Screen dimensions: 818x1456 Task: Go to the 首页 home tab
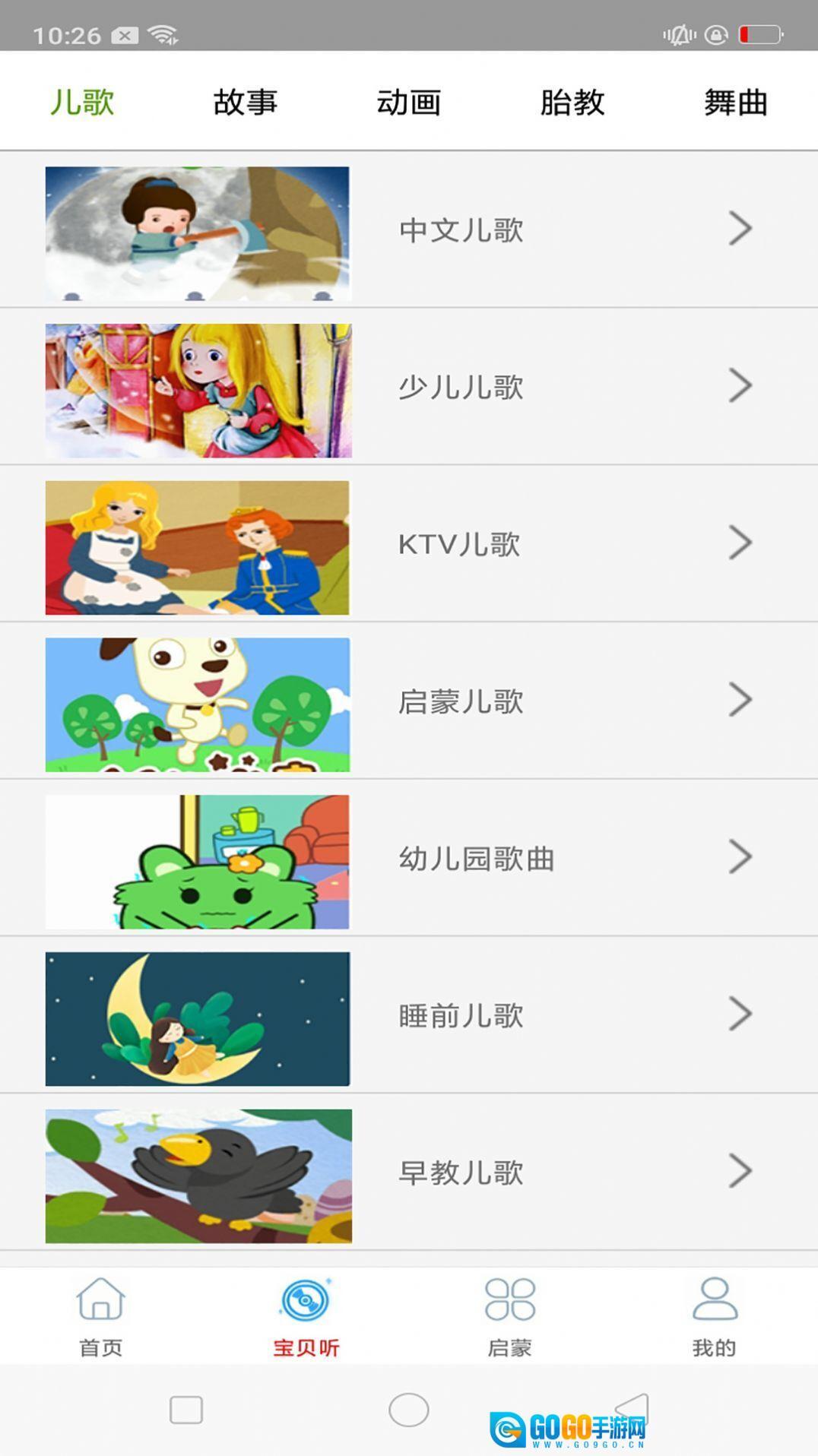pos(100,1316)
